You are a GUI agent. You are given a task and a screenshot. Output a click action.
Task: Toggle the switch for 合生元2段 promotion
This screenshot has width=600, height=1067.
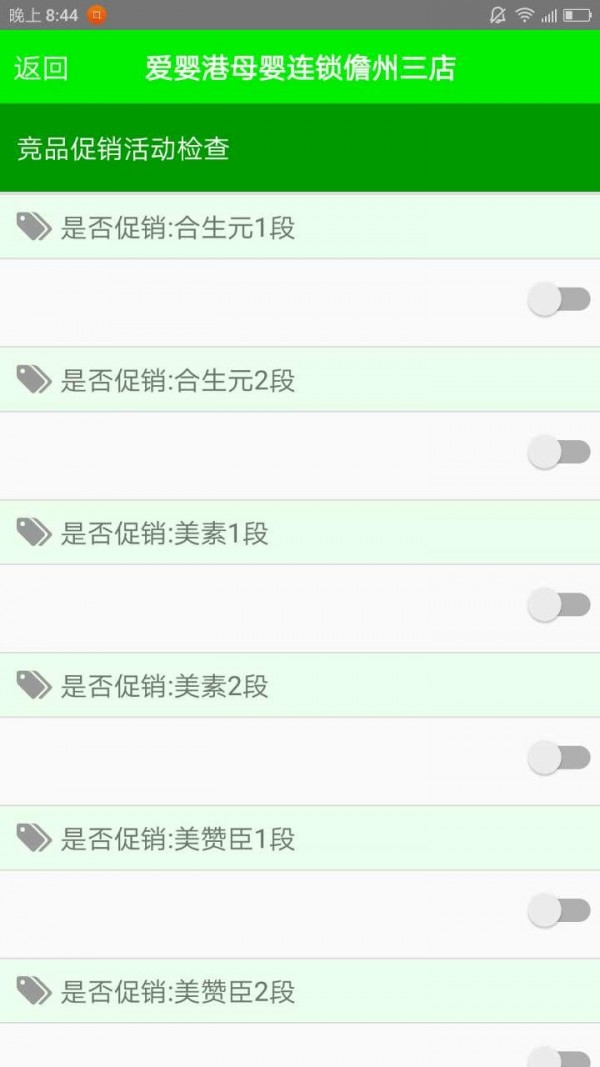pos(559,452)
